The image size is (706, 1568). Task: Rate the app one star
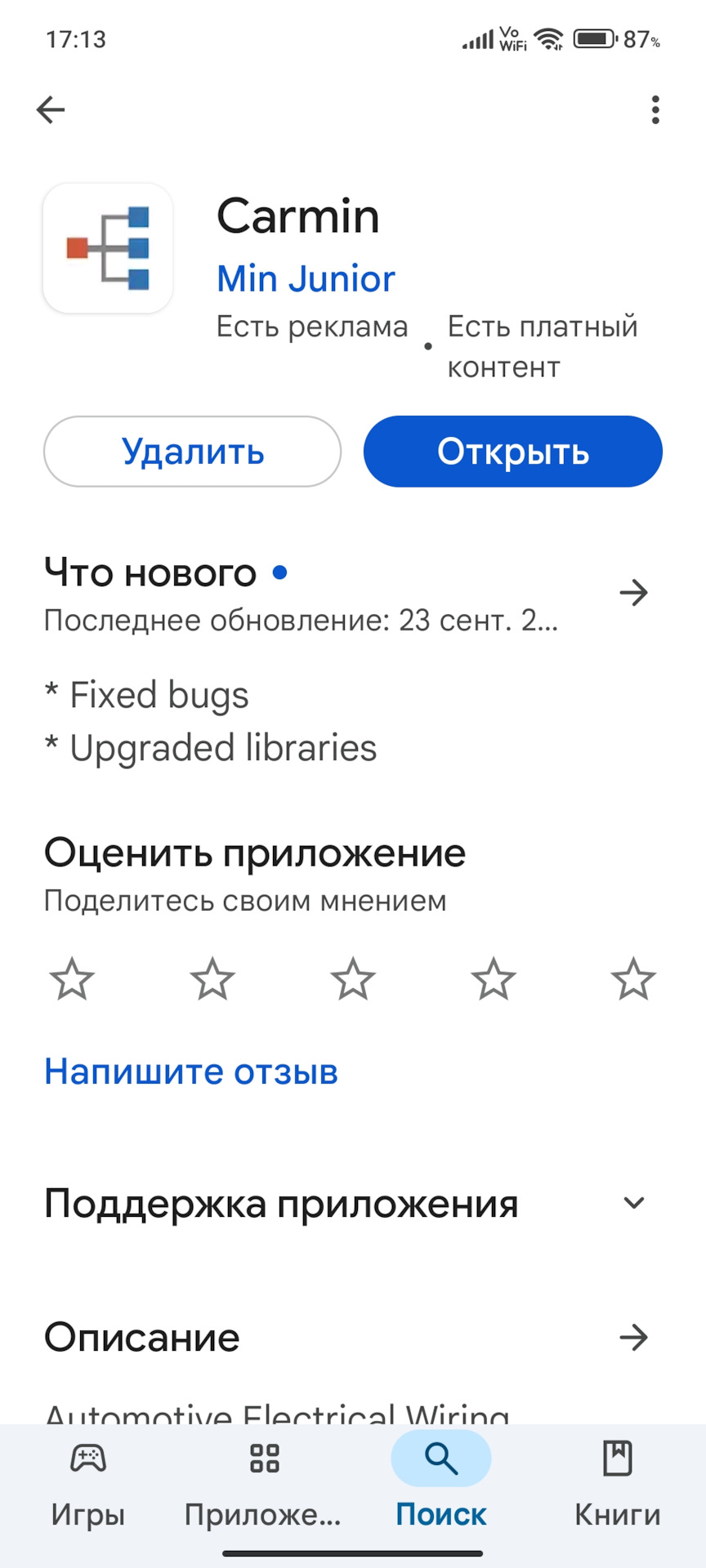click(x=72, y=978)
